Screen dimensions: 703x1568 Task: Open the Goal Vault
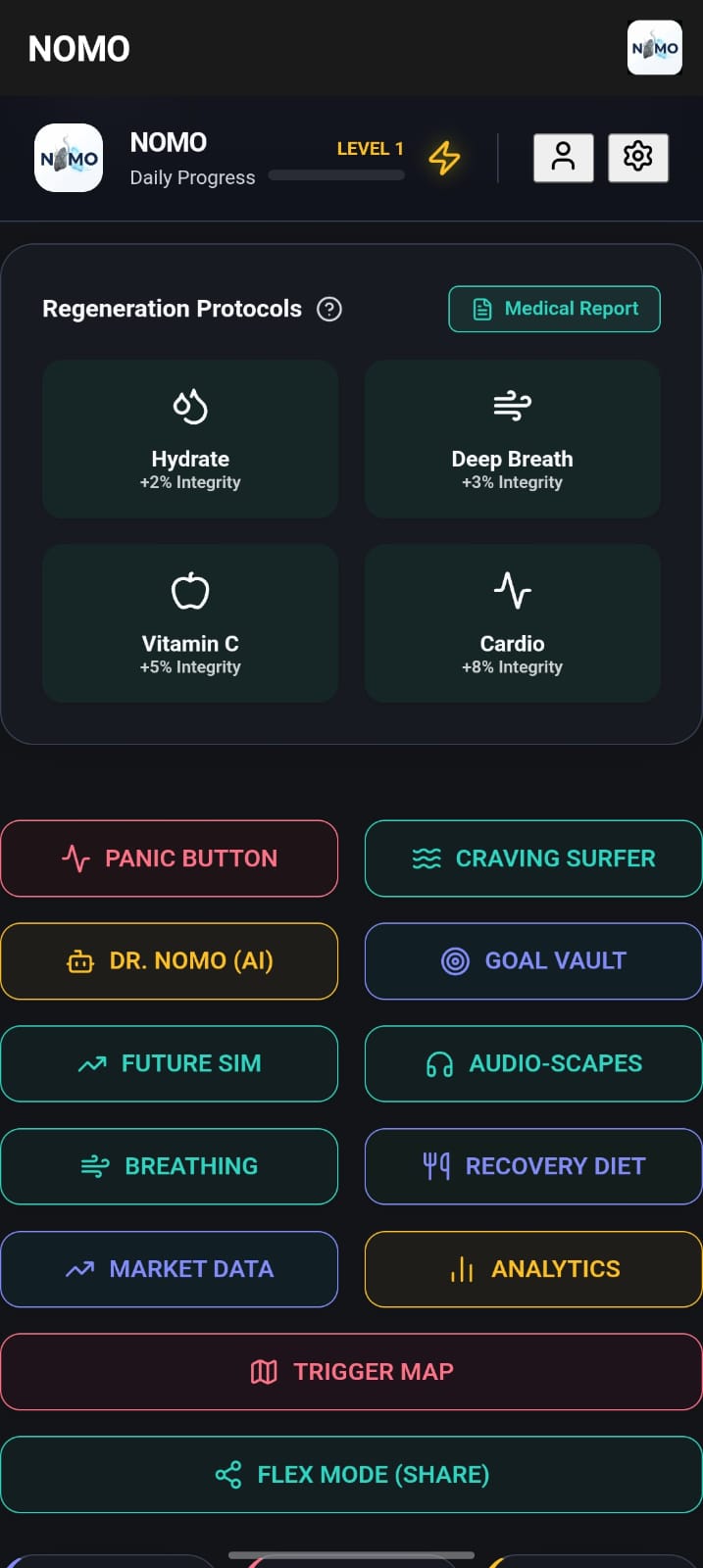point(533,961)
